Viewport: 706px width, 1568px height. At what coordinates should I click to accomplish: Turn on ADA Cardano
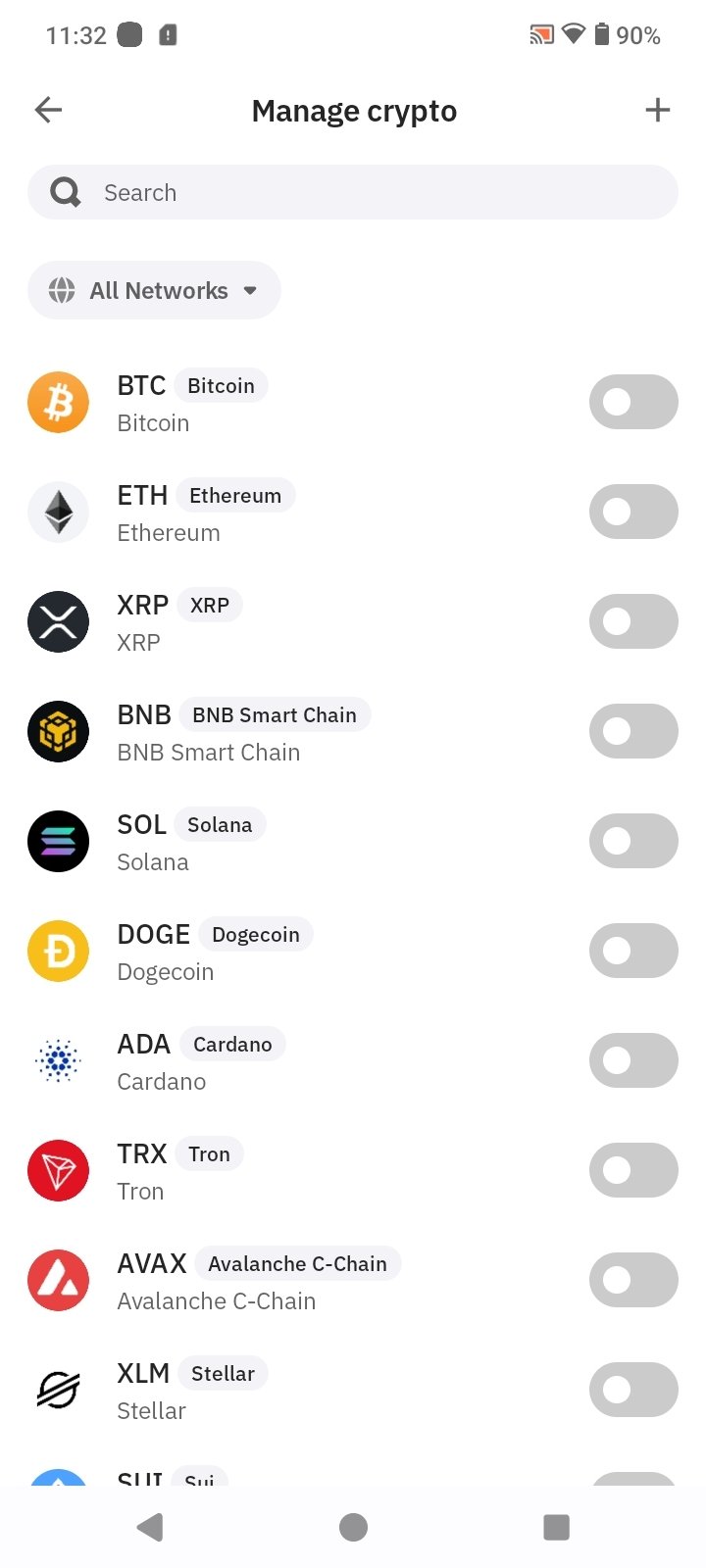point(632,1060)
